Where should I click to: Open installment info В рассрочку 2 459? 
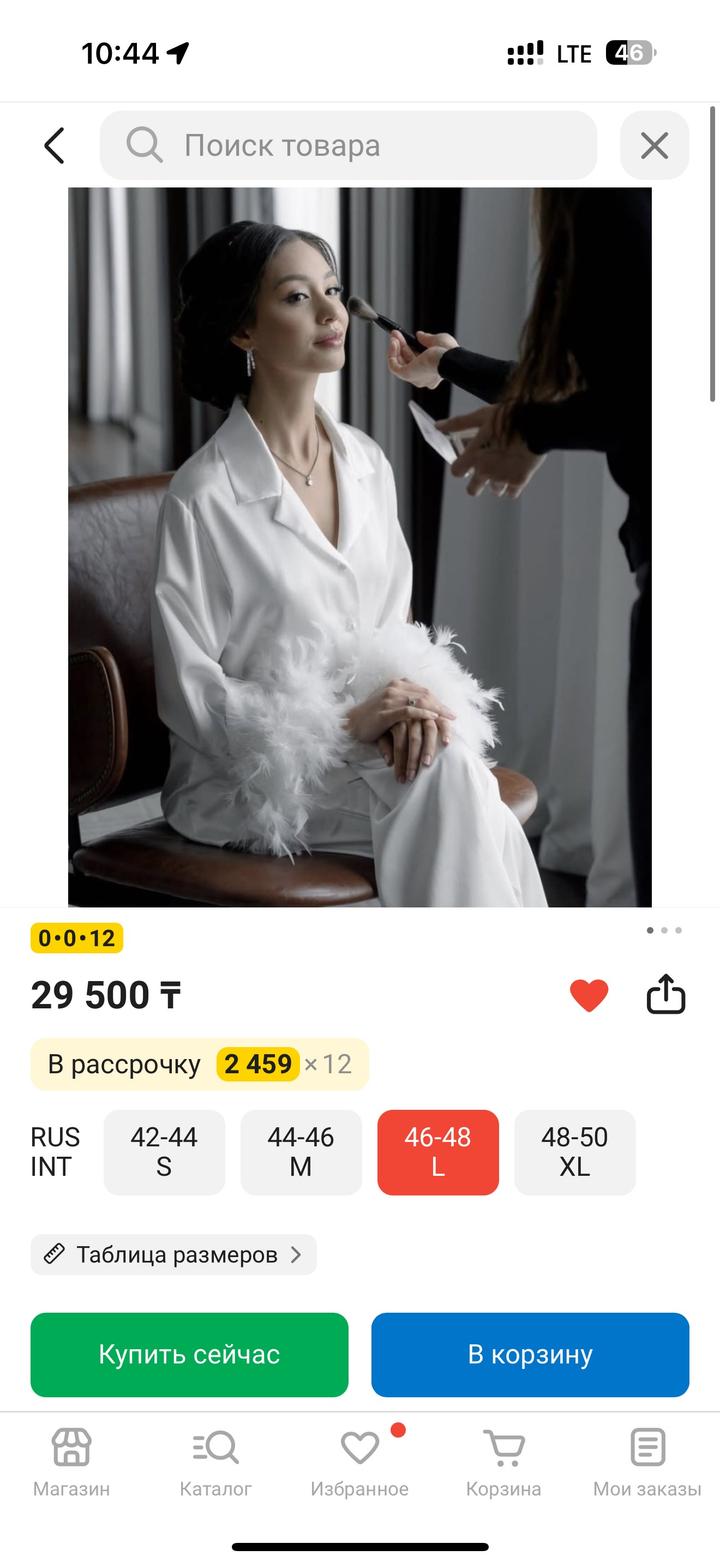[x=199, y=1064]
